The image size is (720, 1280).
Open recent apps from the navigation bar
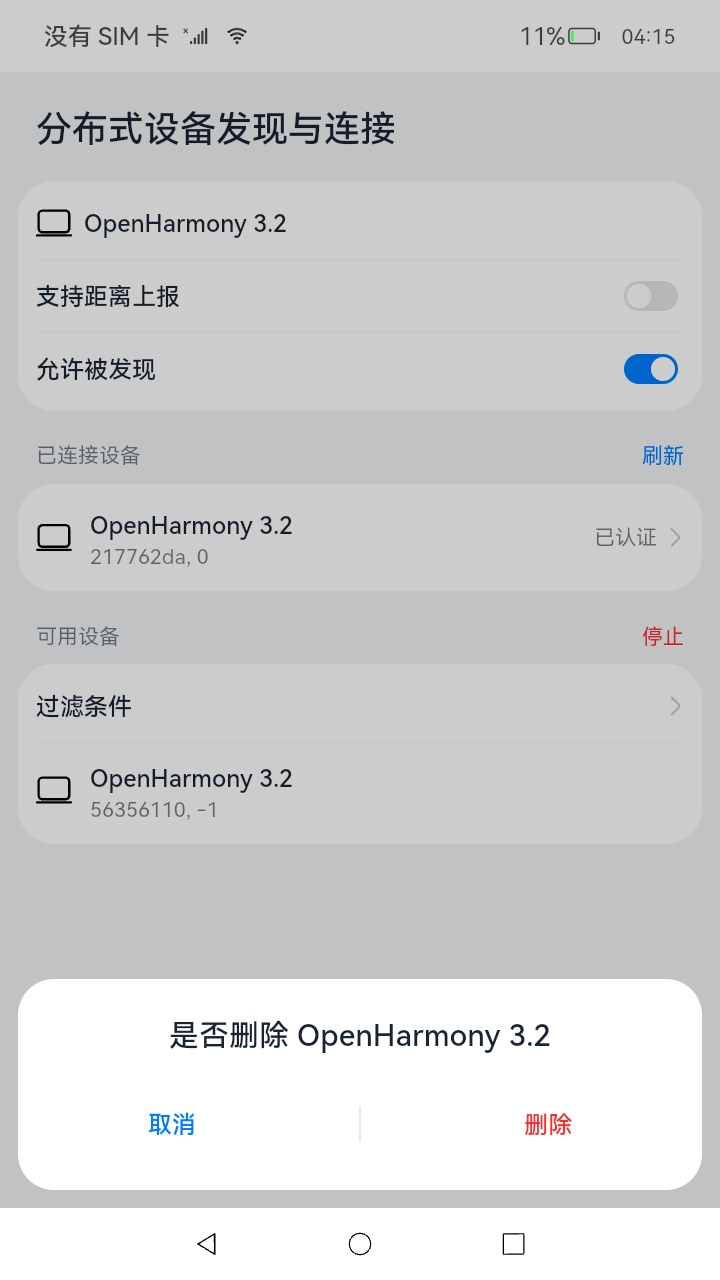[x=513, y=1244]
